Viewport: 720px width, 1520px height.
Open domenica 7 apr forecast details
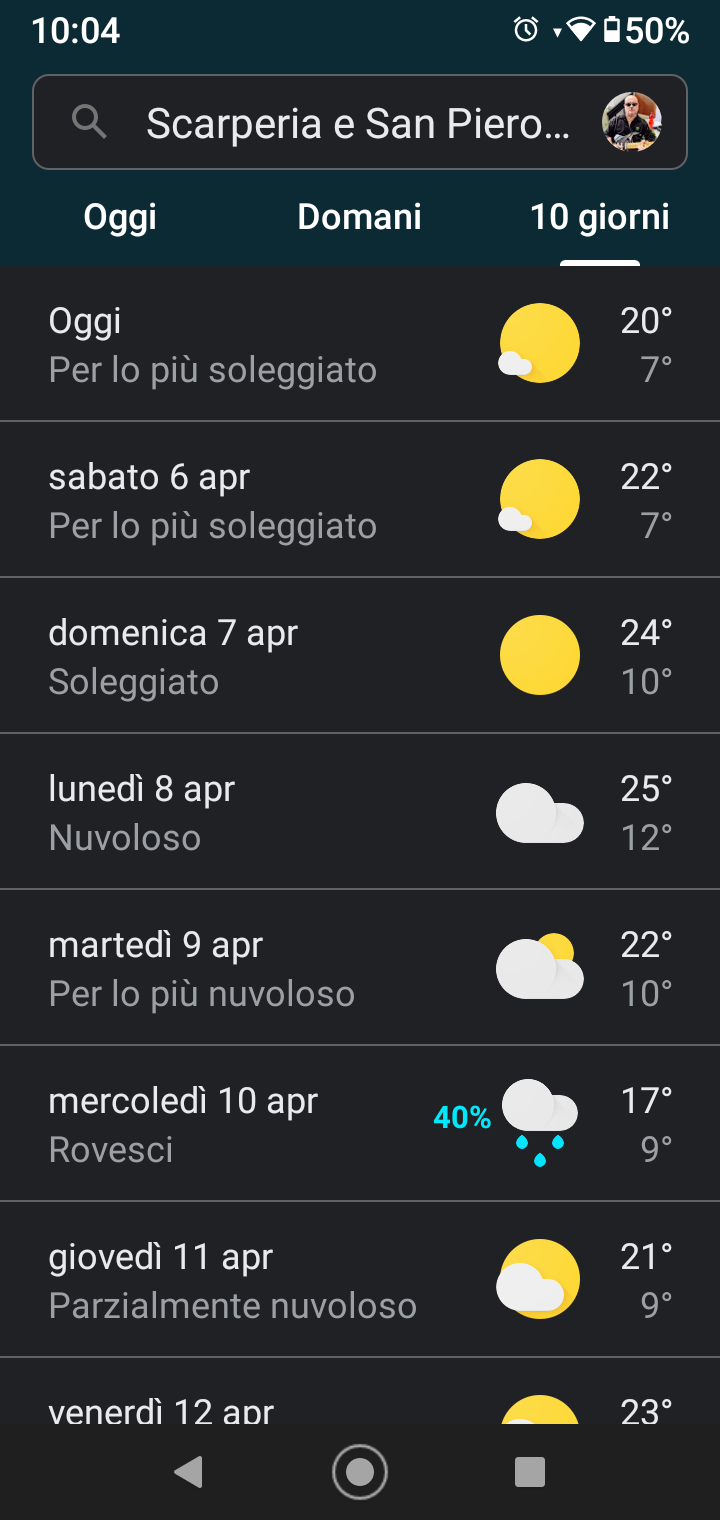click(360, 656)
